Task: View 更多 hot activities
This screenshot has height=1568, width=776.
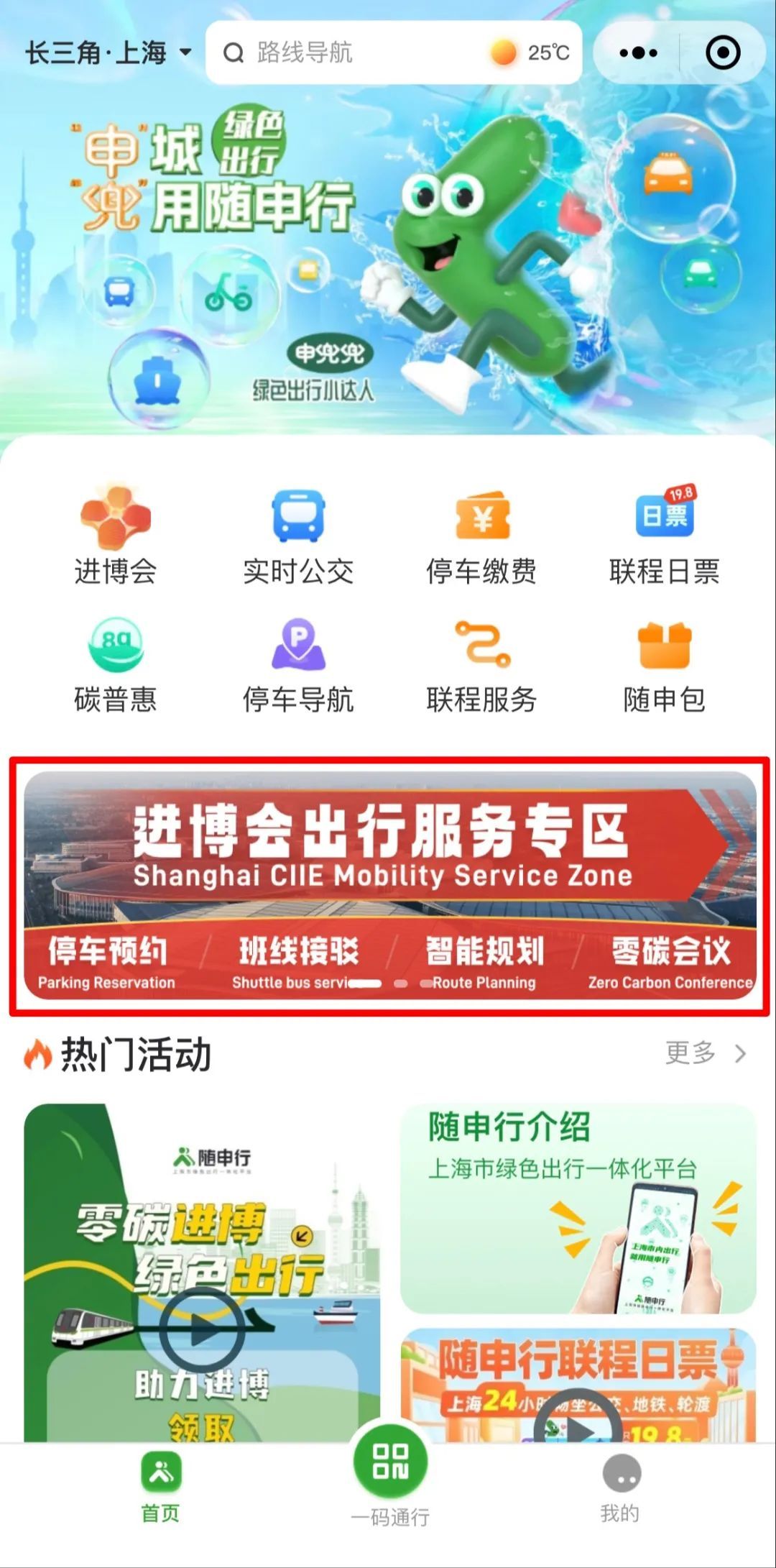Action: tap(706, 1053)
